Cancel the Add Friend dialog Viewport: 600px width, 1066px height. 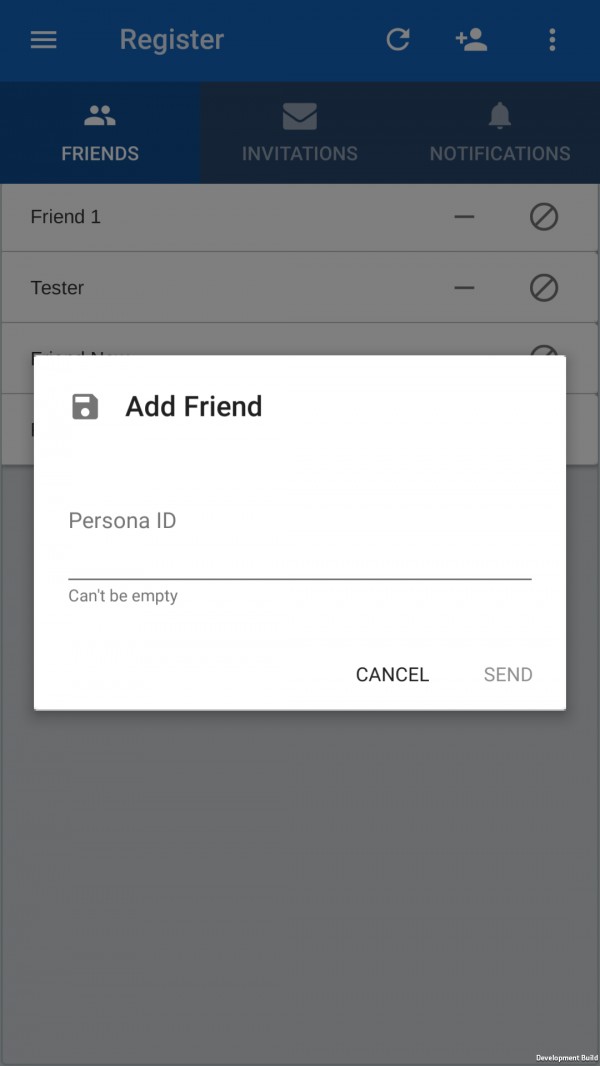coord(392,674)
